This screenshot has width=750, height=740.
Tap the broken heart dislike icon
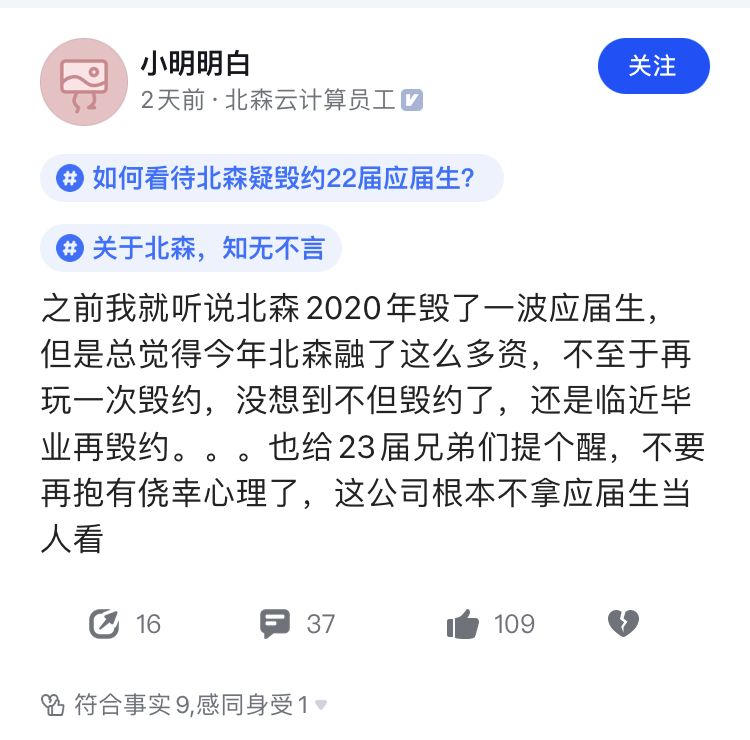(x=623, y=624)
